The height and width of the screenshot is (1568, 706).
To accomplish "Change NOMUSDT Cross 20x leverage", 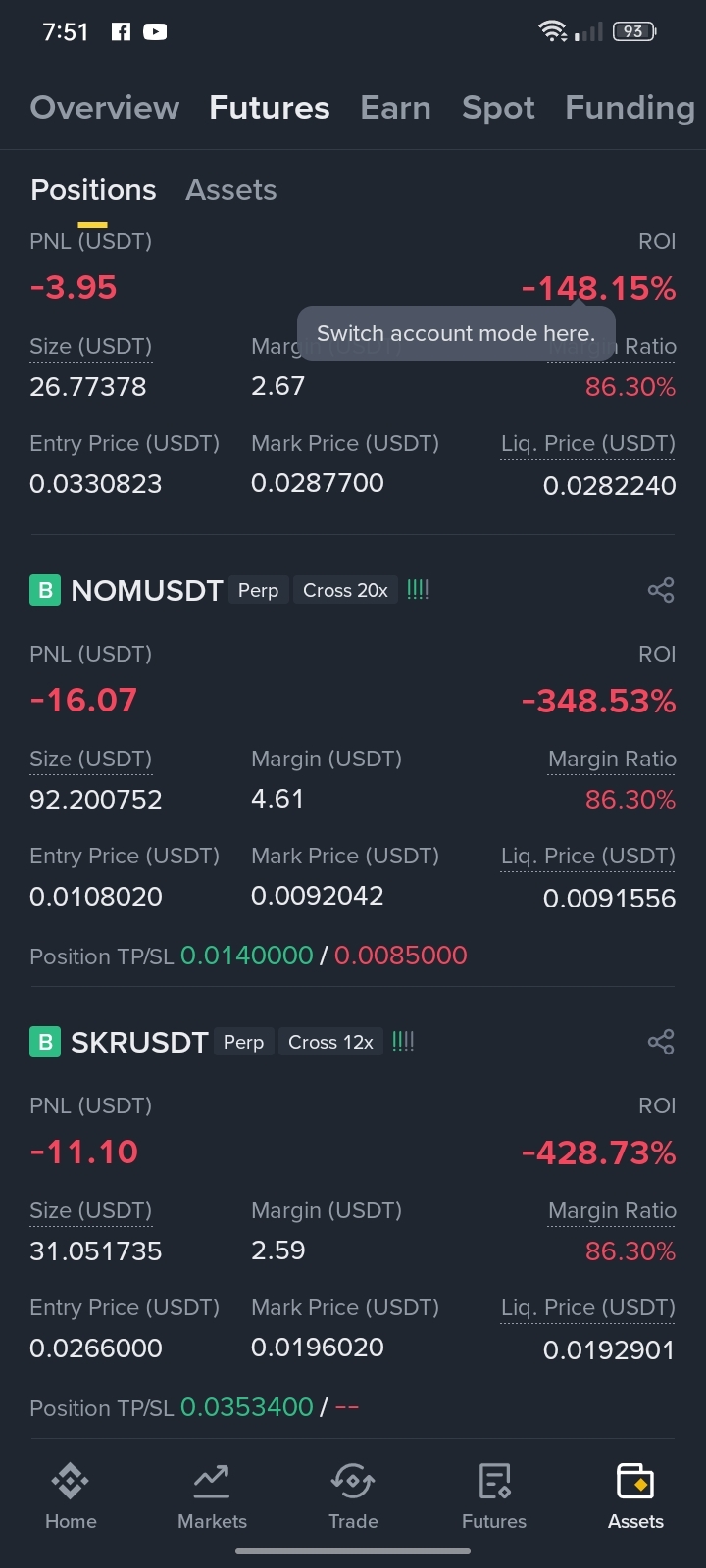I will (x=345, y=590).
